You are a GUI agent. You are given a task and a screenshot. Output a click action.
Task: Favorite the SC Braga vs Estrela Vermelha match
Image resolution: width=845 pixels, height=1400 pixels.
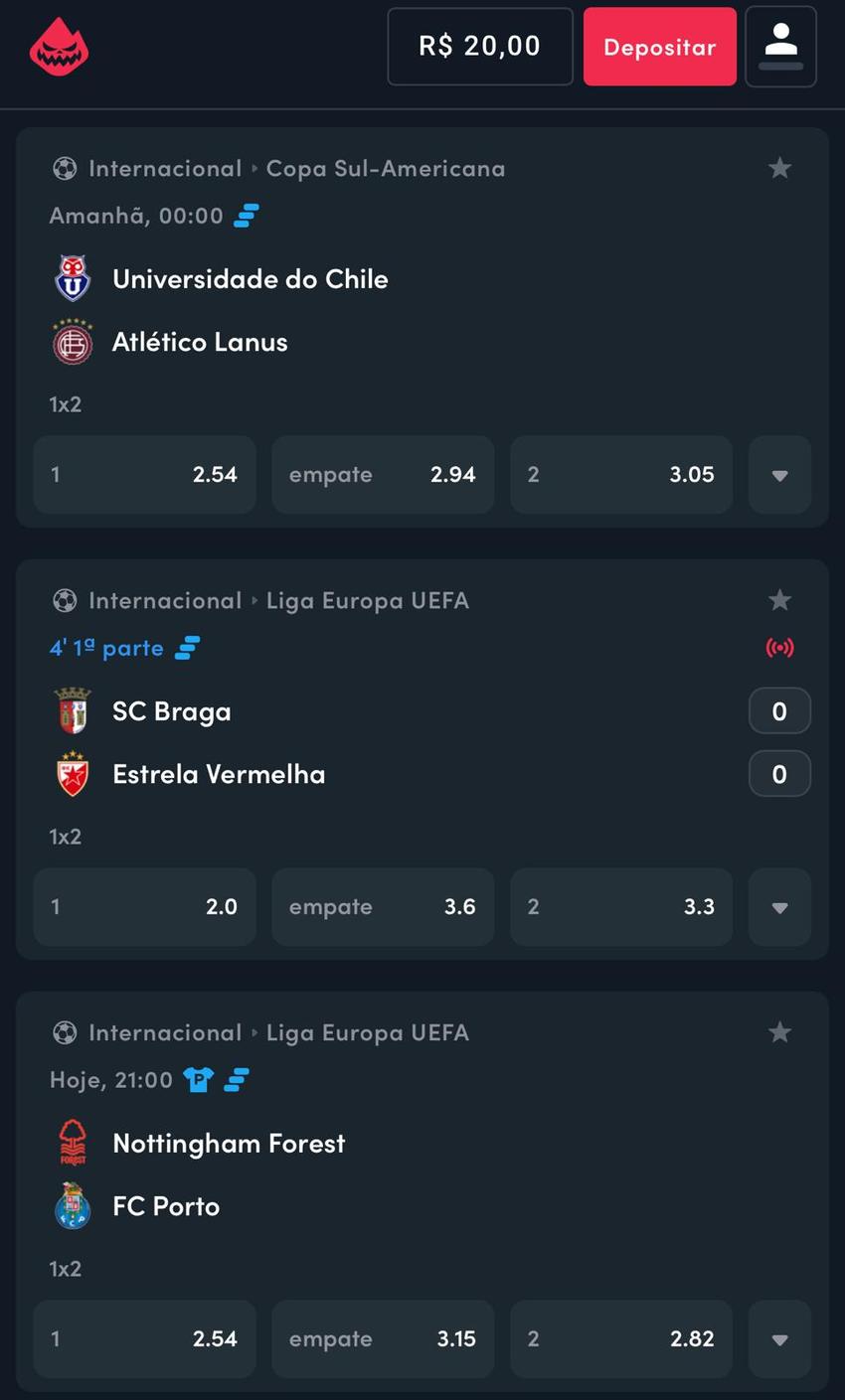click(x=779, y=599)
